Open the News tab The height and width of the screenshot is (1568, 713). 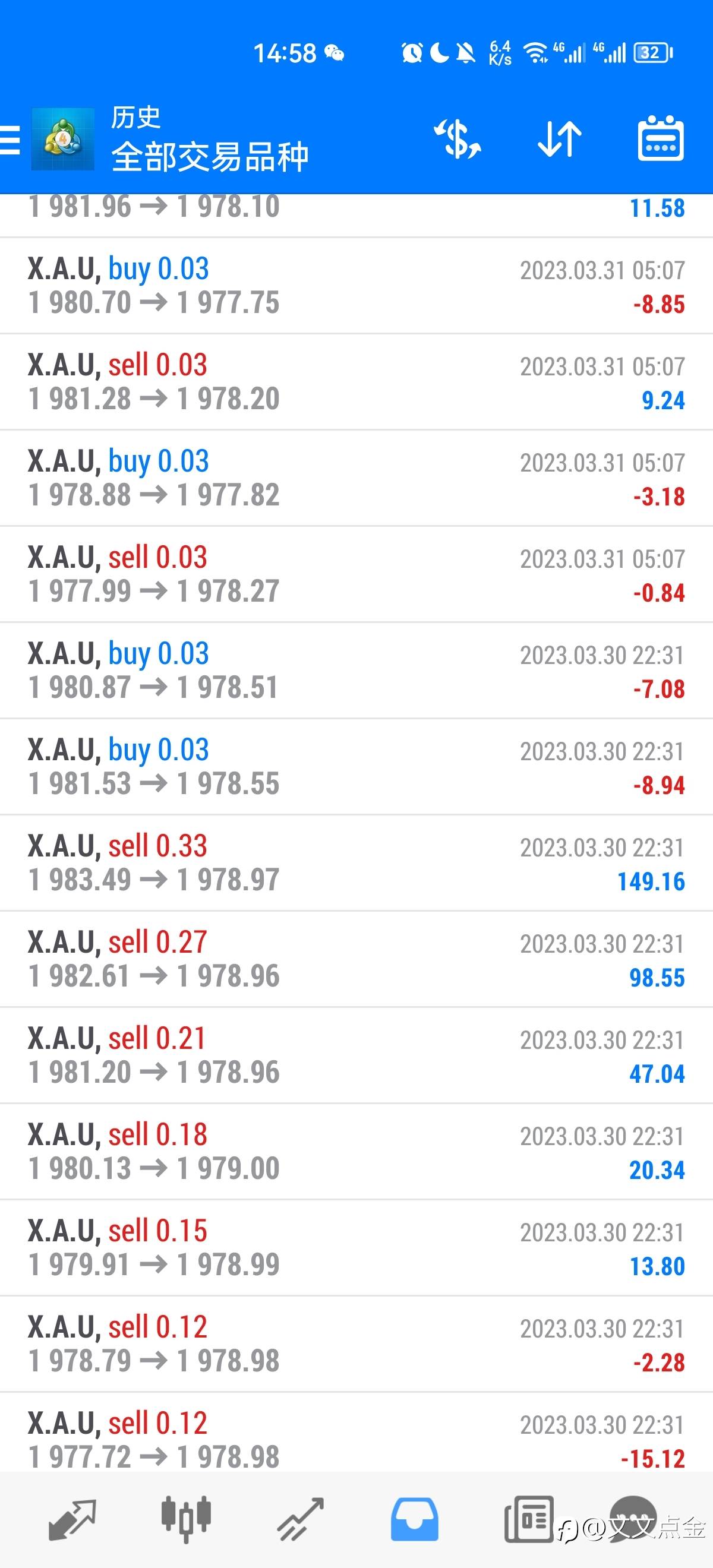tap(528, 1519)
